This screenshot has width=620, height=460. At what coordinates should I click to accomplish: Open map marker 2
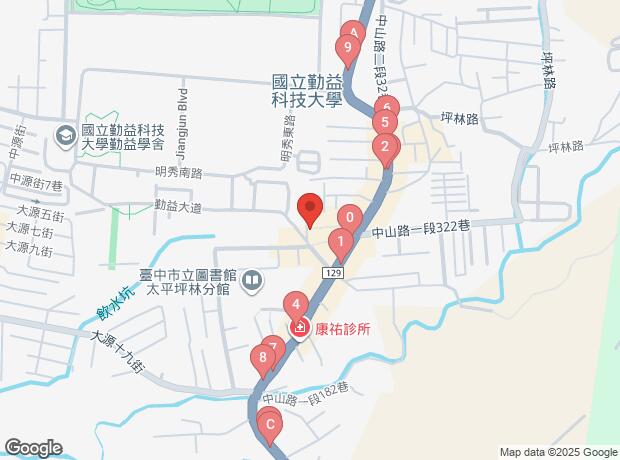[x=383, y=149]
